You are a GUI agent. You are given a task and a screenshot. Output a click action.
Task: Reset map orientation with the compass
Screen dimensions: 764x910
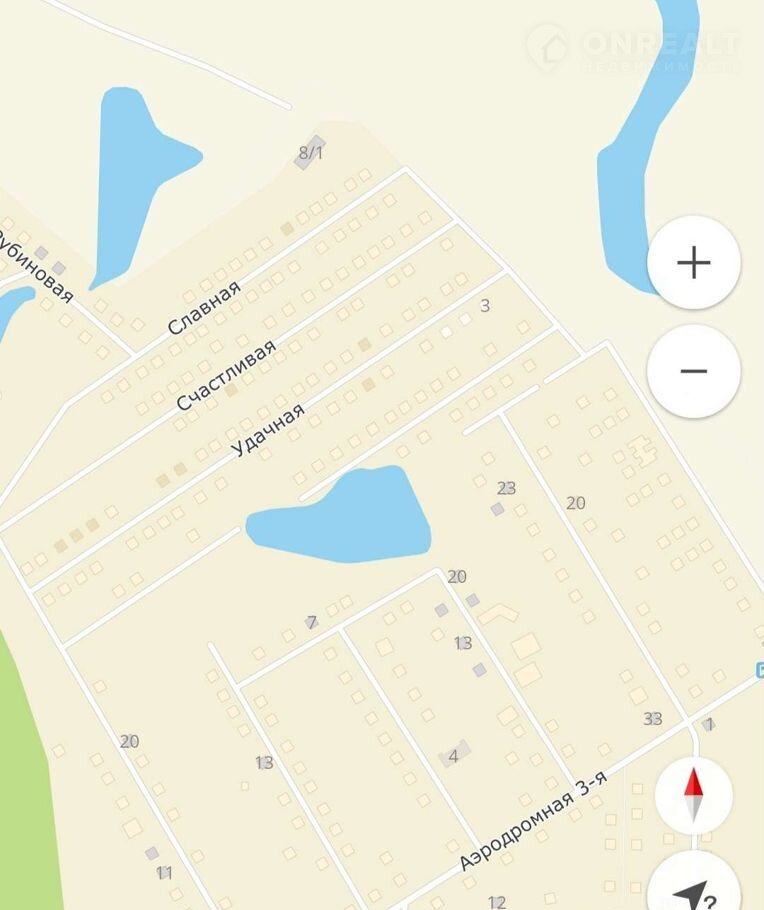[693, 795]
